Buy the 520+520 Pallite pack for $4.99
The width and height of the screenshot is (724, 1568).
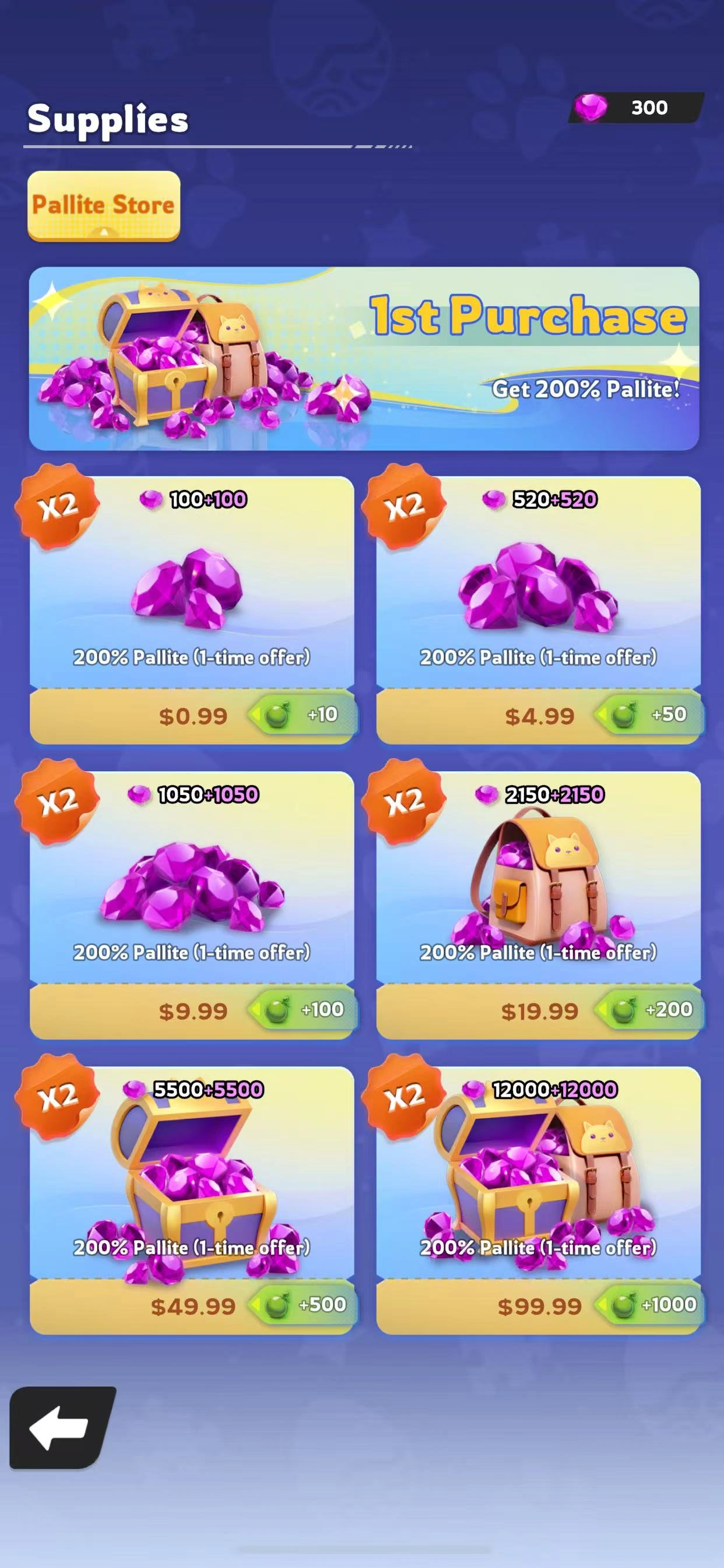coord(539,715)
